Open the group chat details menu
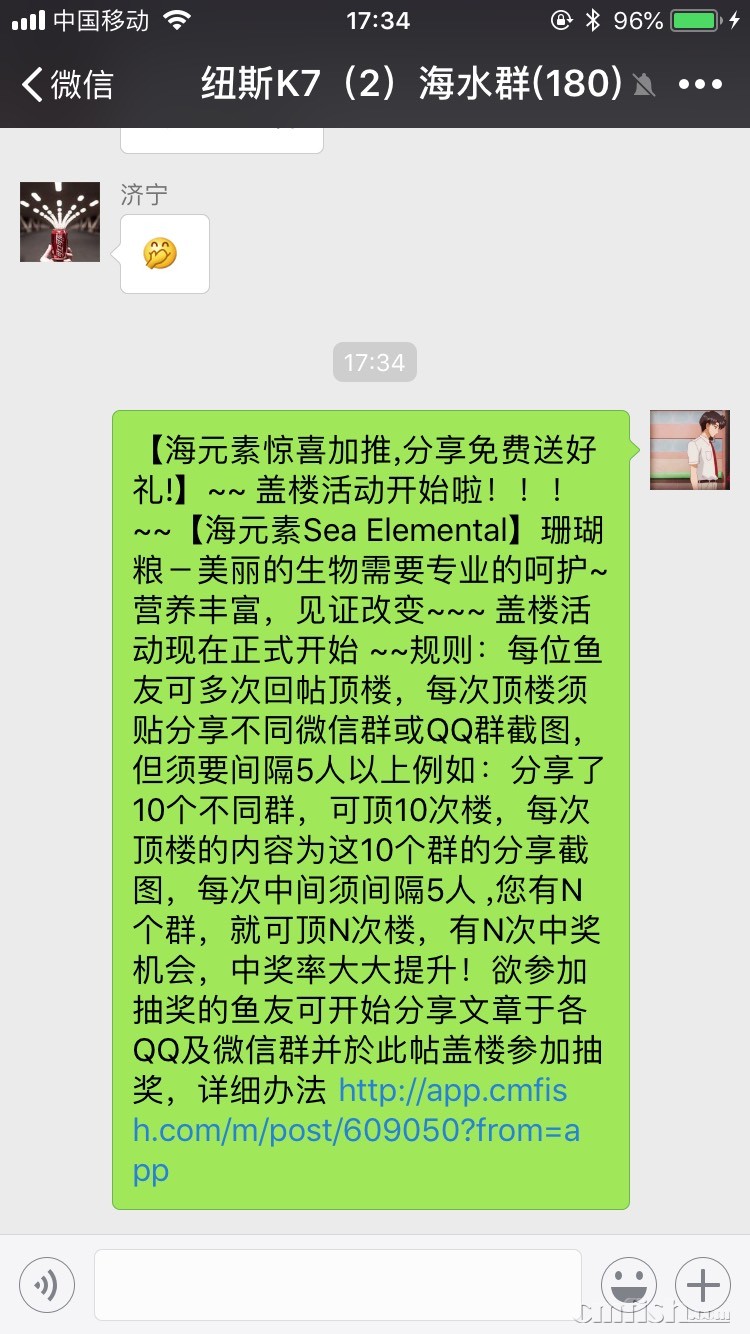The width and height of the screenshot is (750, 1334). 700,85
